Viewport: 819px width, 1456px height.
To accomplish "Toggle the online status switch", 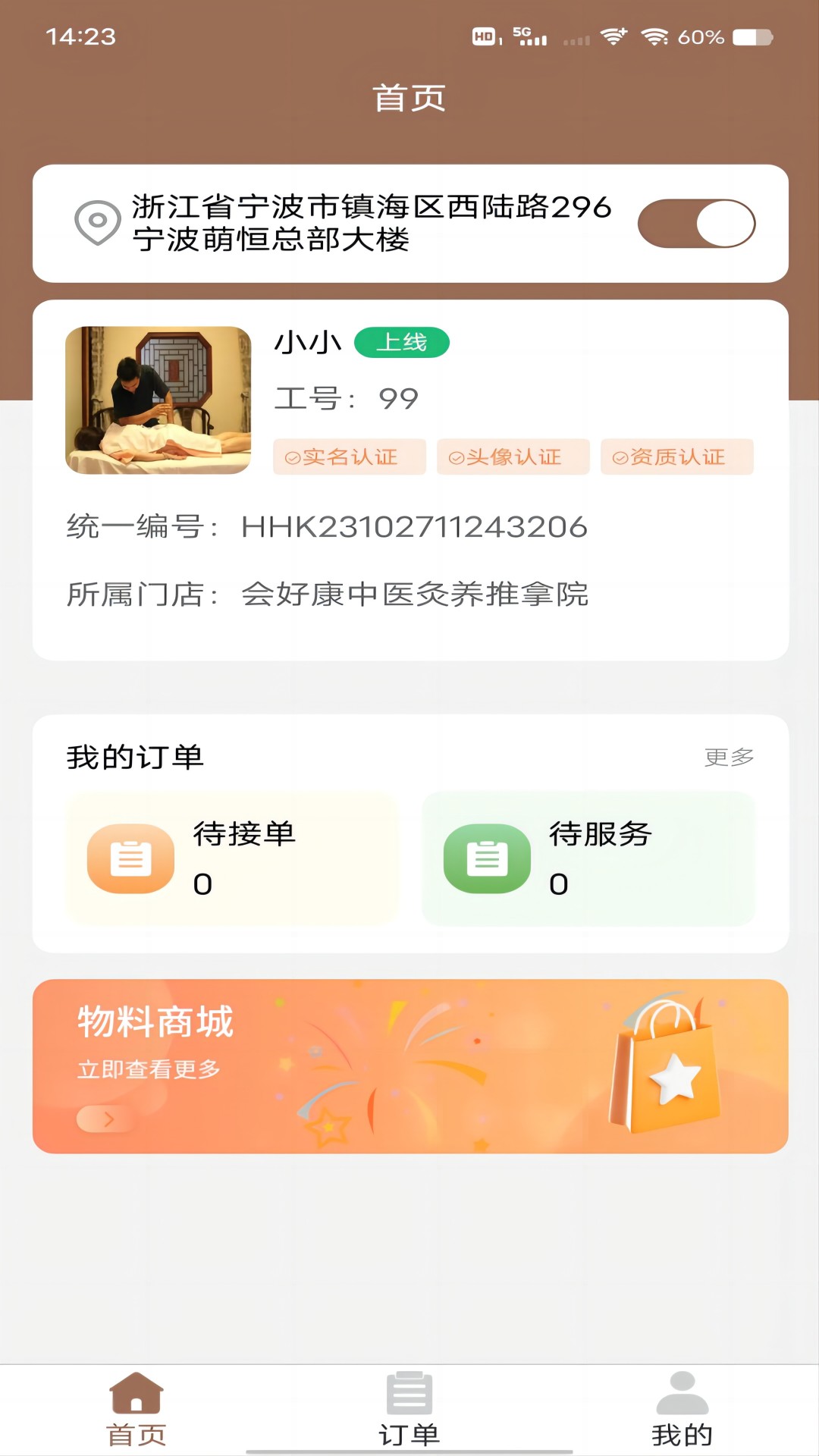I will pyautogui.click(x=696, y=222).
